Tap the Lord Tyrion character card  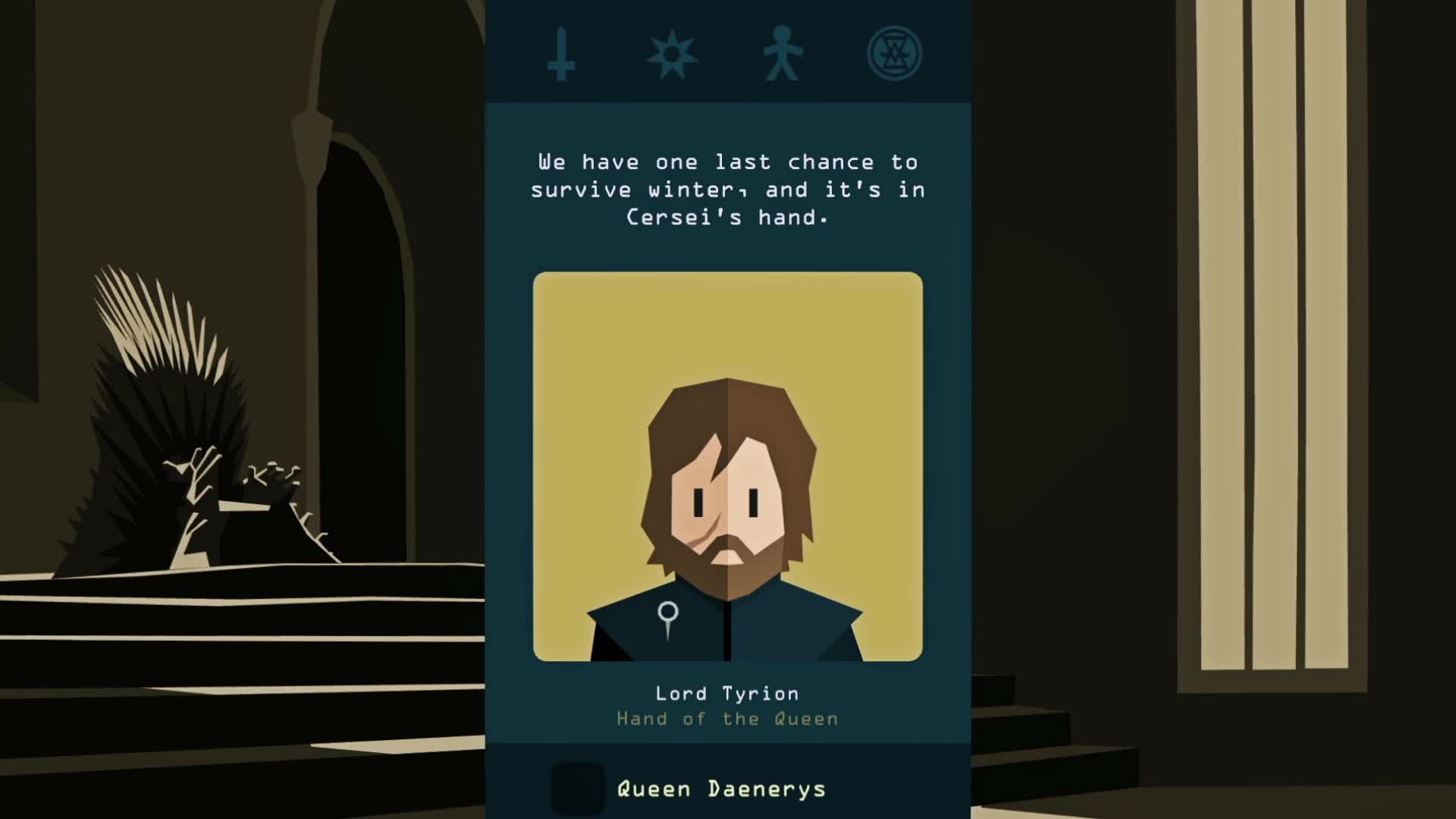[727, 466]
